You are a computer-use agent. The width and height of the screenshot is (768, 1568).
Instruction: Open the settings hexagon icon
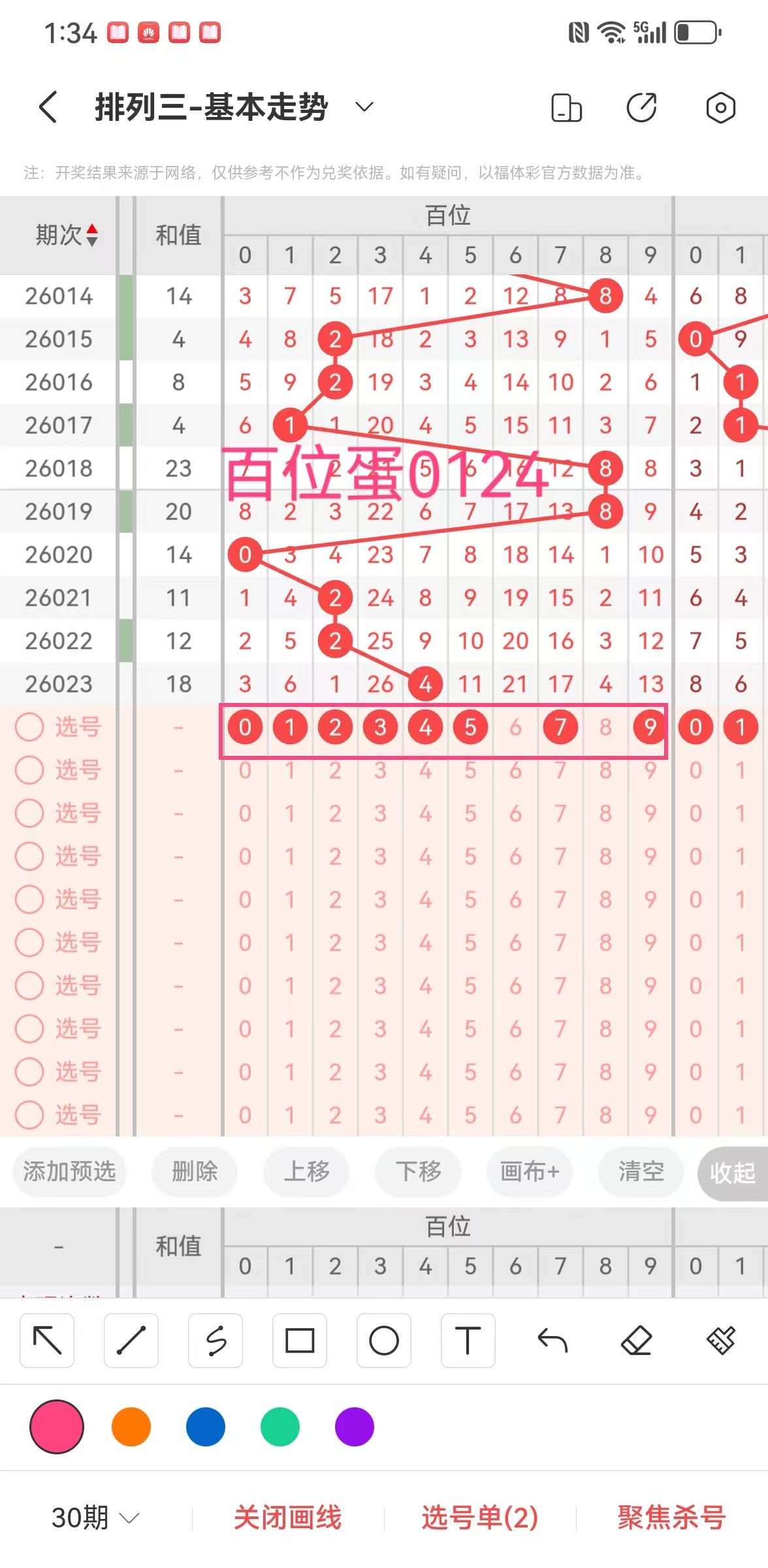pyautogui.click(x=720, y=108)
